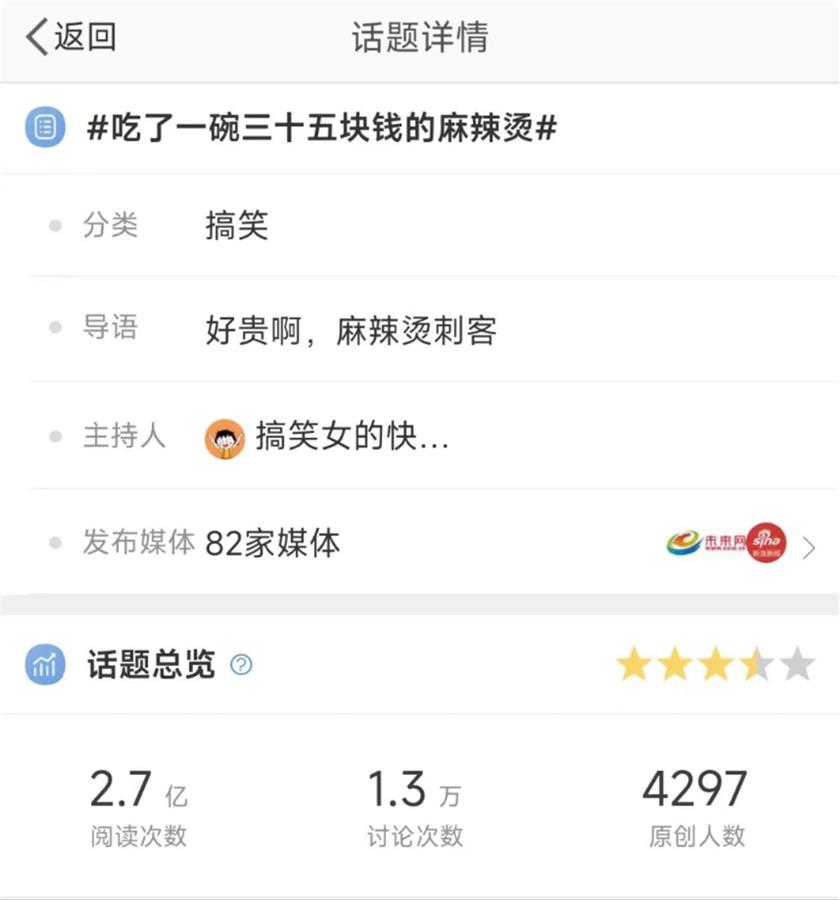
Task: Expand the 82家媒体 publishers section
Action: (x=273, y=543)
